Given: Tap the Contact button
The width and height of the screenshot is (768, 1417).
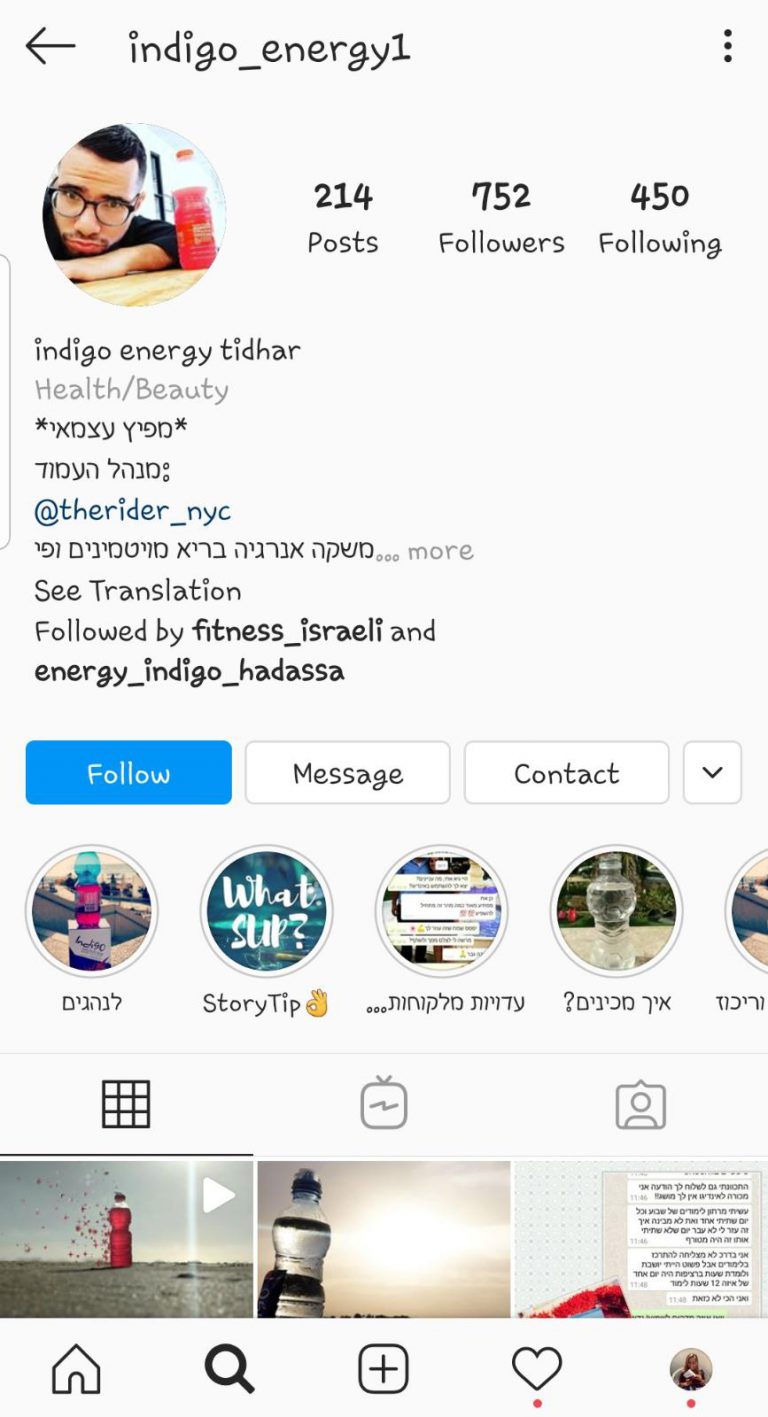Looking at the screenshot, I should 566,773.
